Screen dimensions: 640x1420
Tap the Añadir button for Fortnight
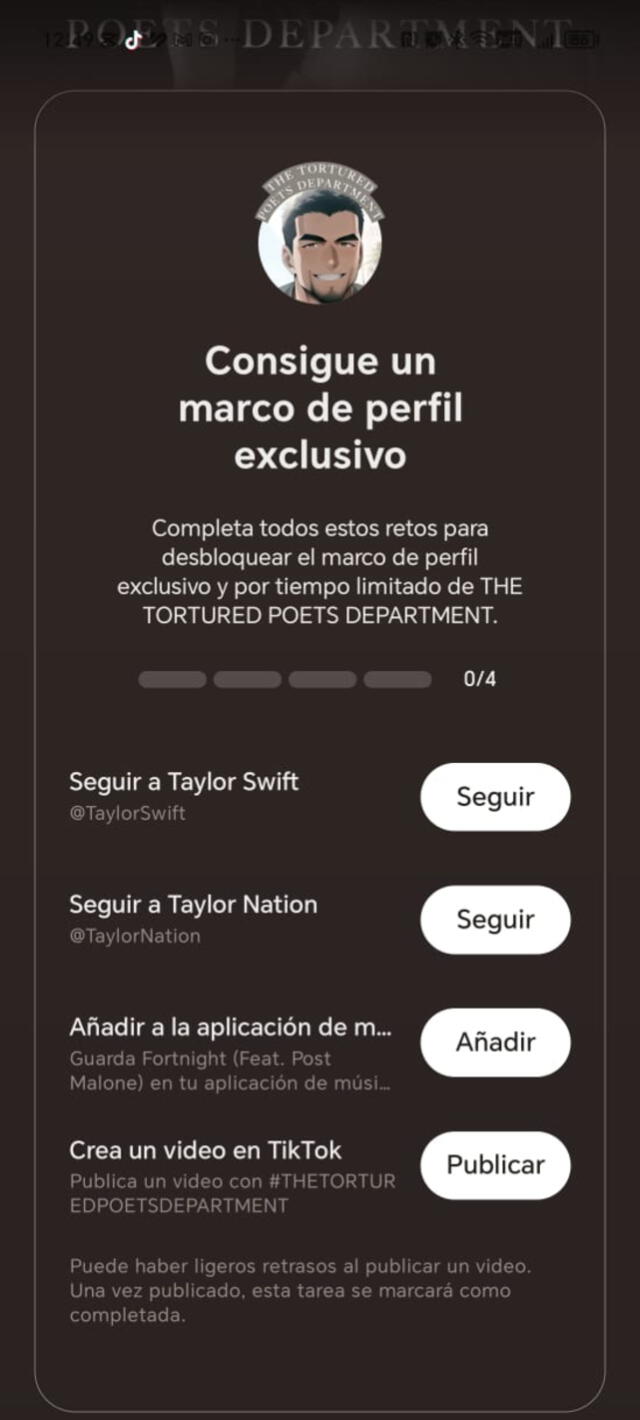[x=495, y=1042]
